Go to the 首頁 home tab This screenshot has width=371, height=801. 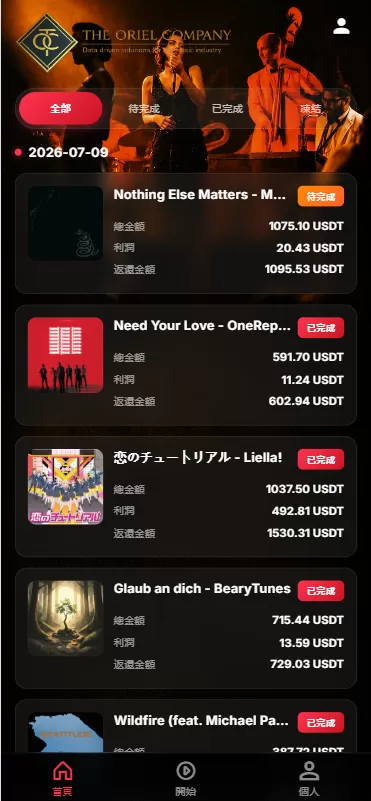tap(62, 778)
